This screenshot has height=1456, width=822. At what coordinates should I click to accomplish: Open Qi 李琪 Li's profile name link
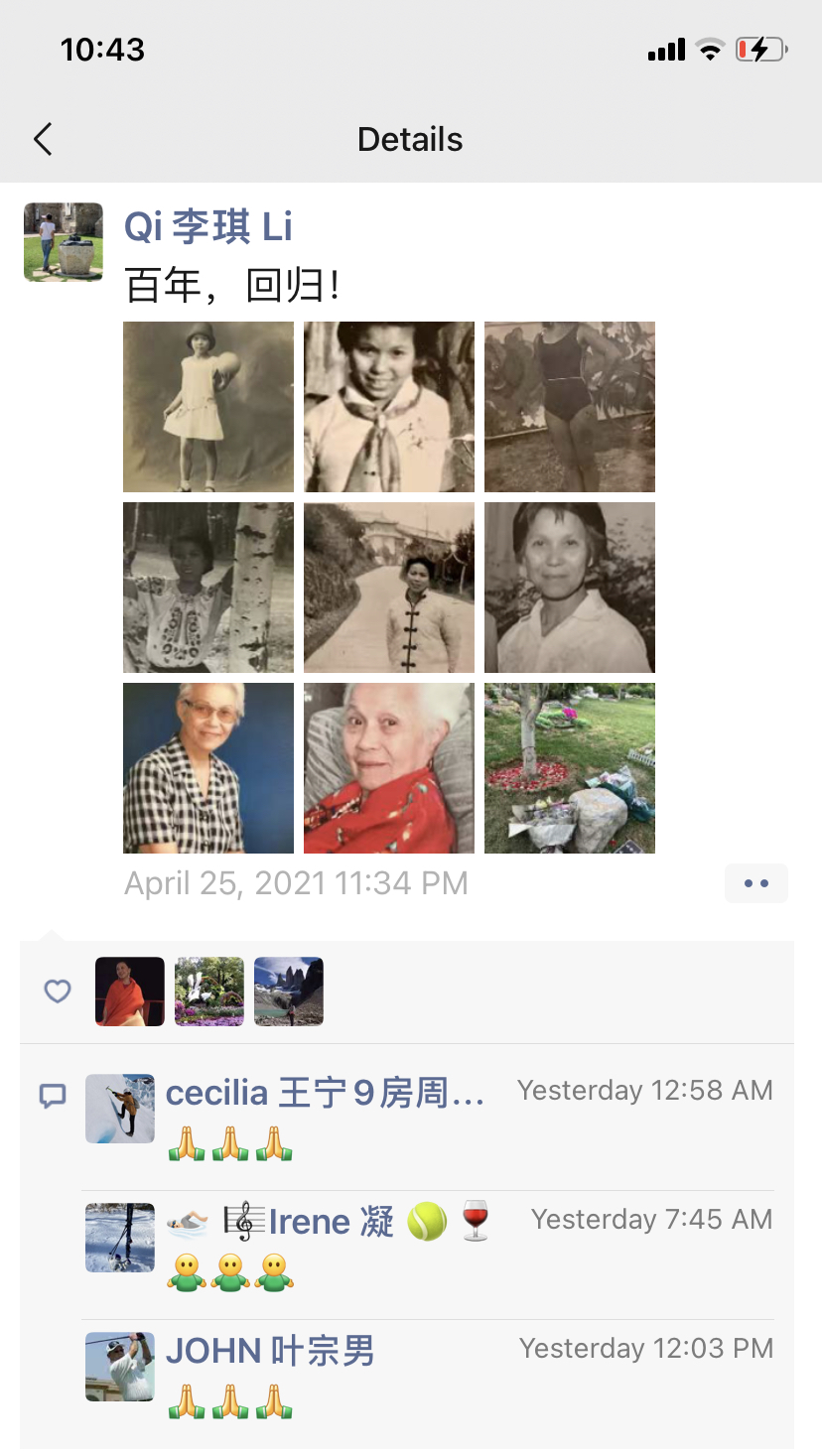(x=207, y=226)
